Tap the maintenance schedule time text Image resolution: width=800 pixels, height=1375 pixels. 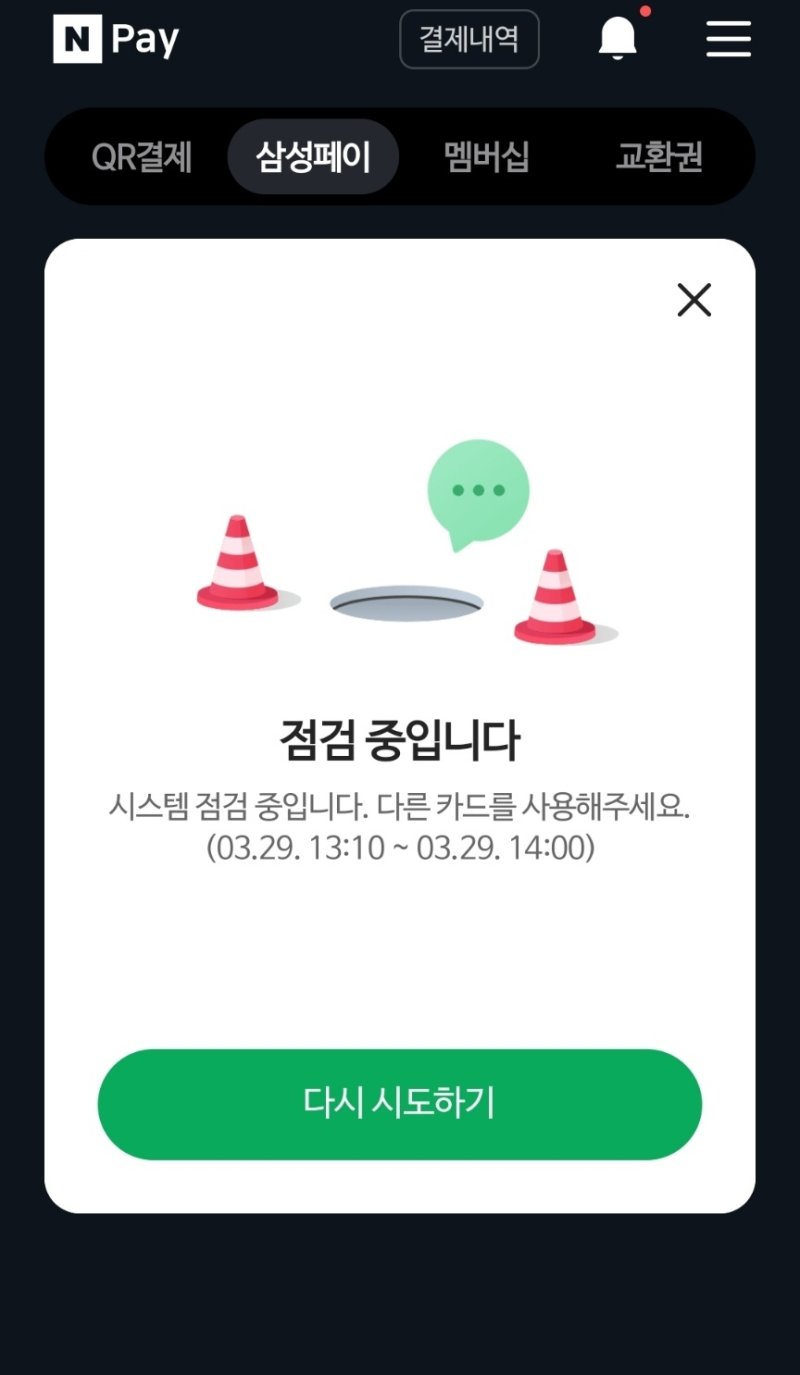click(399, 850)
